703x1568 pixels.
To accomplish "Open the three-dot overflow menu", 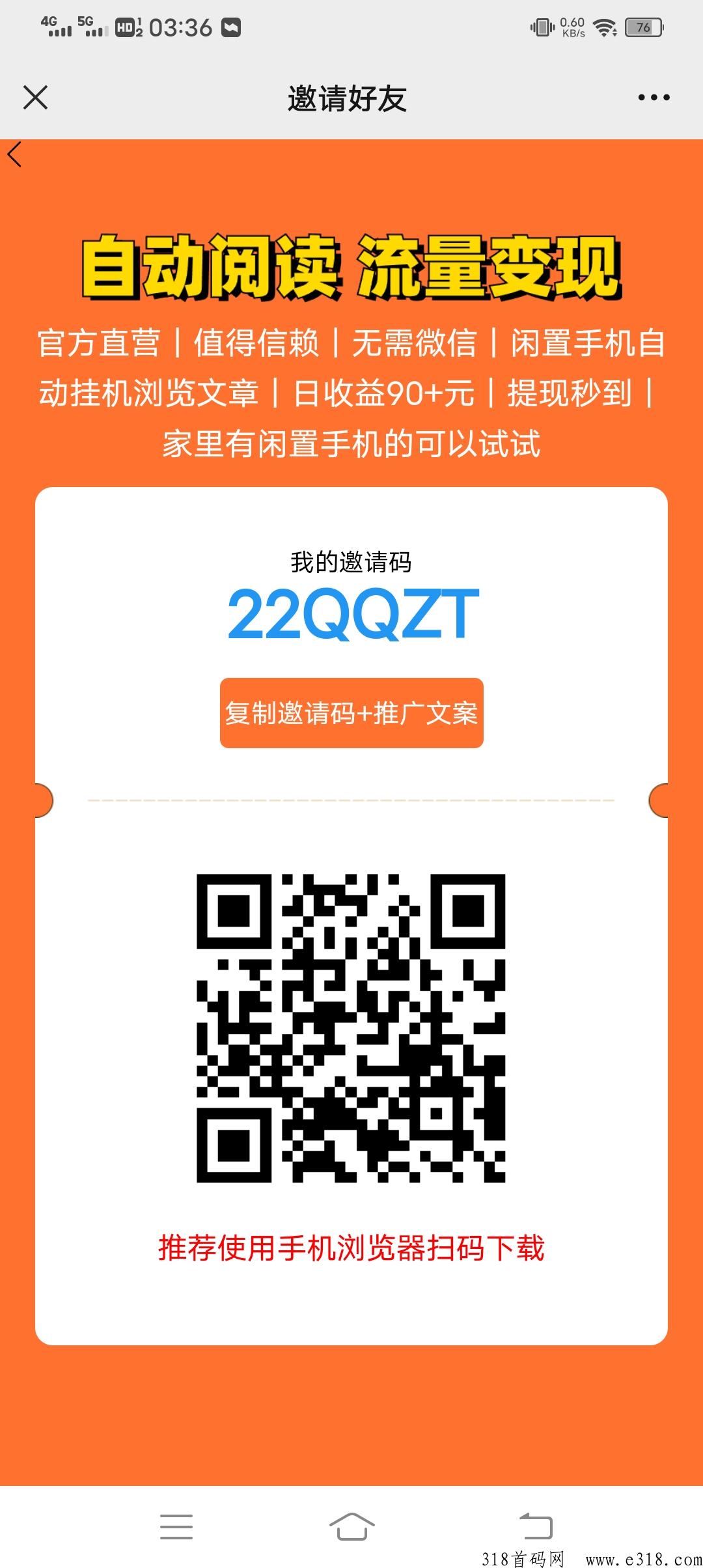I will (x=654, y=98).
